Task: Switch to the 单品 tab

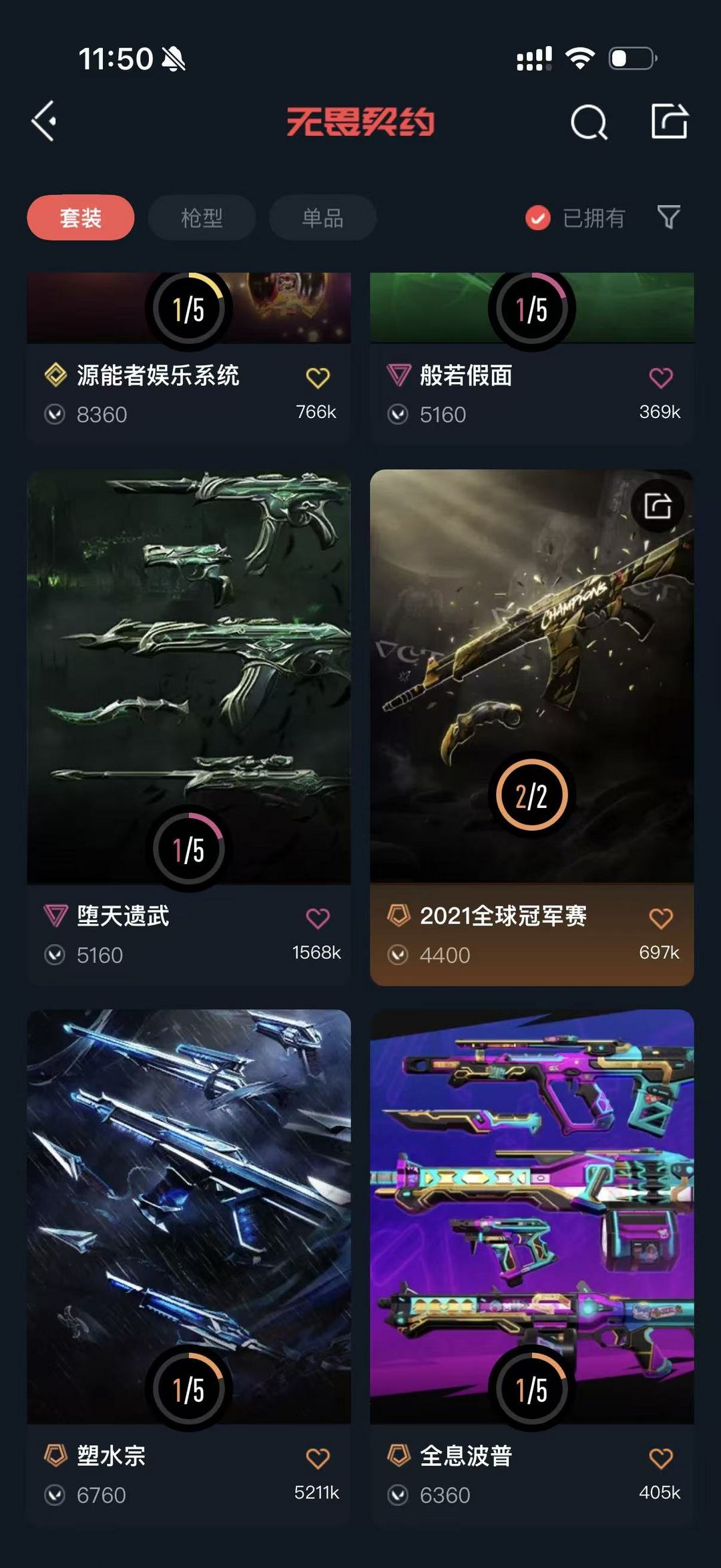Action: (322, 218)
